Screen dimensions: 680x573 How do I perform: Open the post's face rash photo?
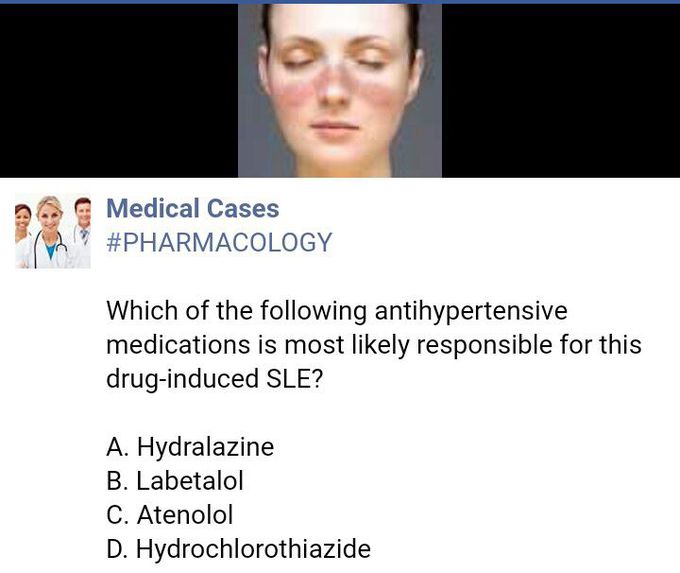click(339, 90)
